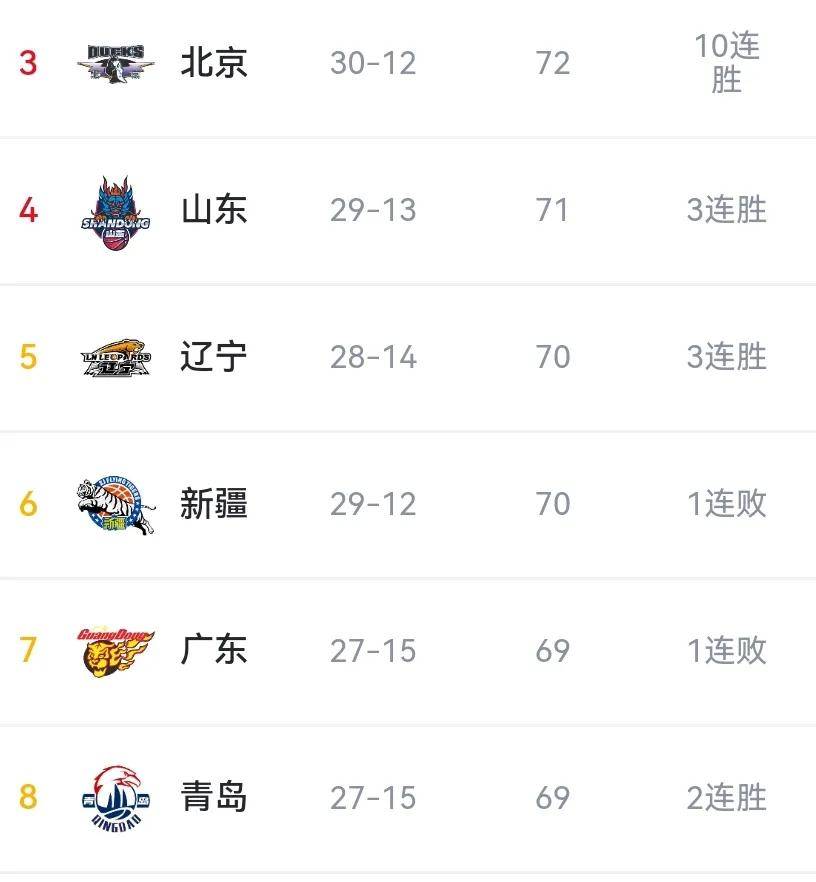Viewport: 816px width, 882px height.
Task: Open team page for 青岛
Action: [x=211, y=797]
